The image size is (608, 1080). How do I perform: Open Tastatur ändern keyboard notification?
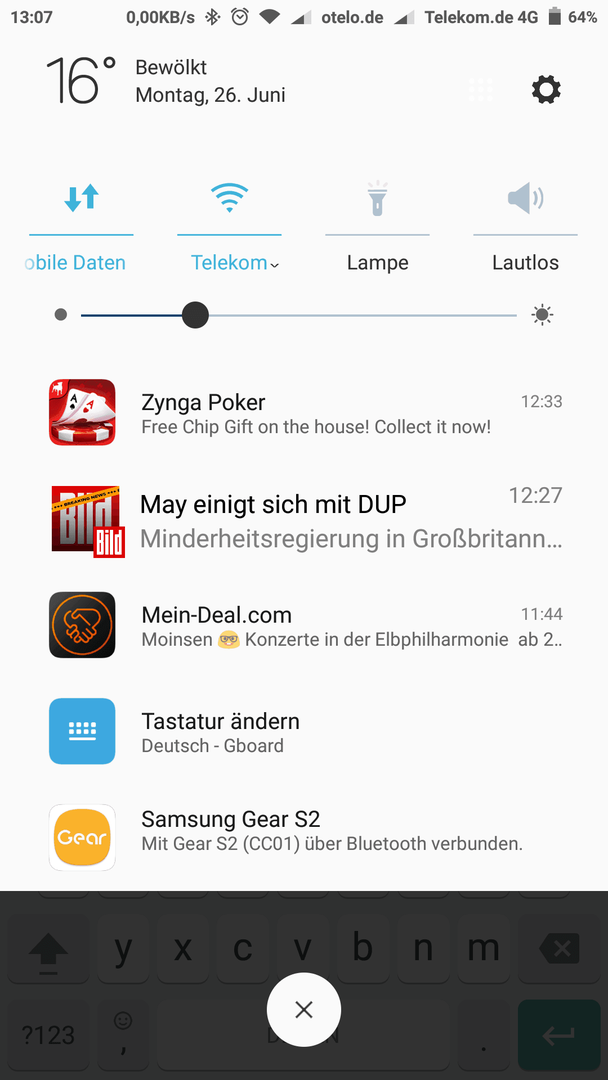pos(304,732)
